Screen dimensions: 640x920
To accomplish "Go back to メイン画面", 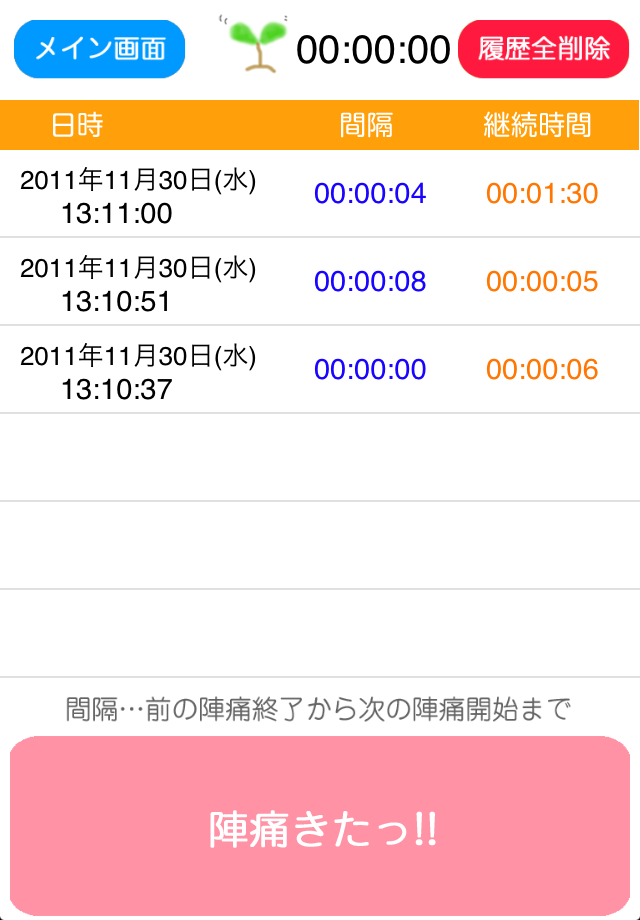I will click(x=99, y=49).
